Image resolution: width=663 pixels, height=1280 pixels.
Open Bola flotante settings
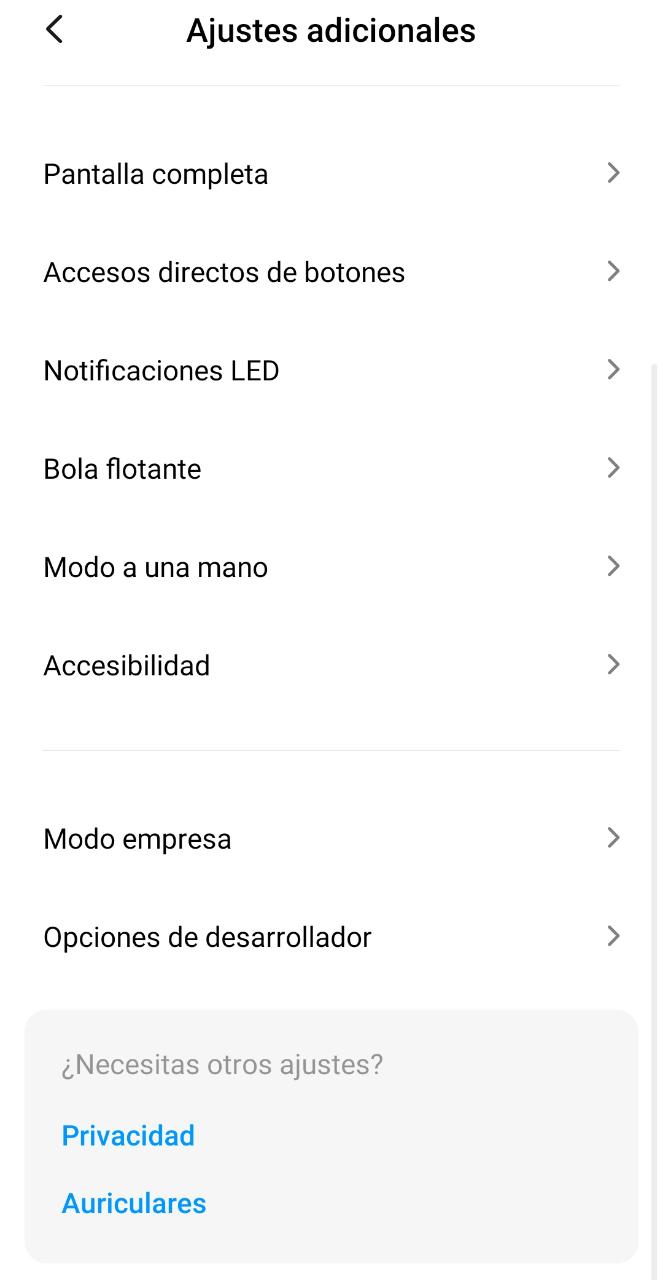[x=330, y=468]
